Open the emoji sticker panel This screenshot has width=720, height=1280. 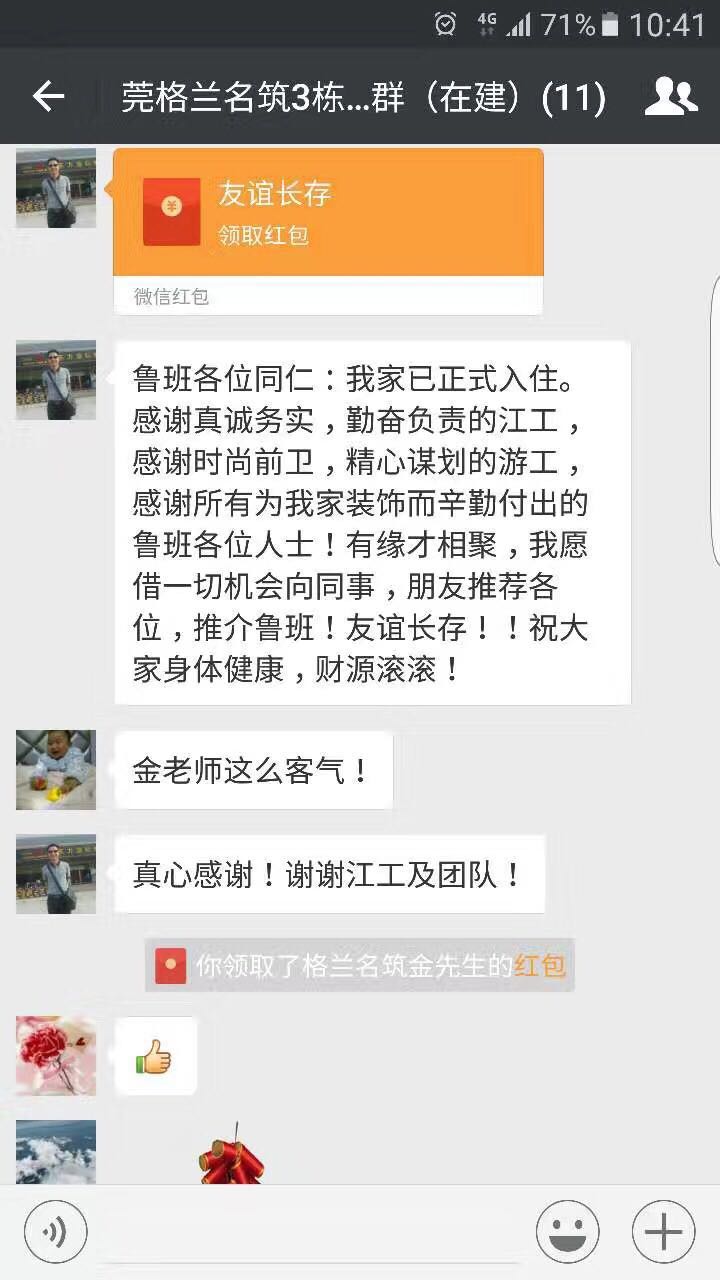[x=568, y=1231]
